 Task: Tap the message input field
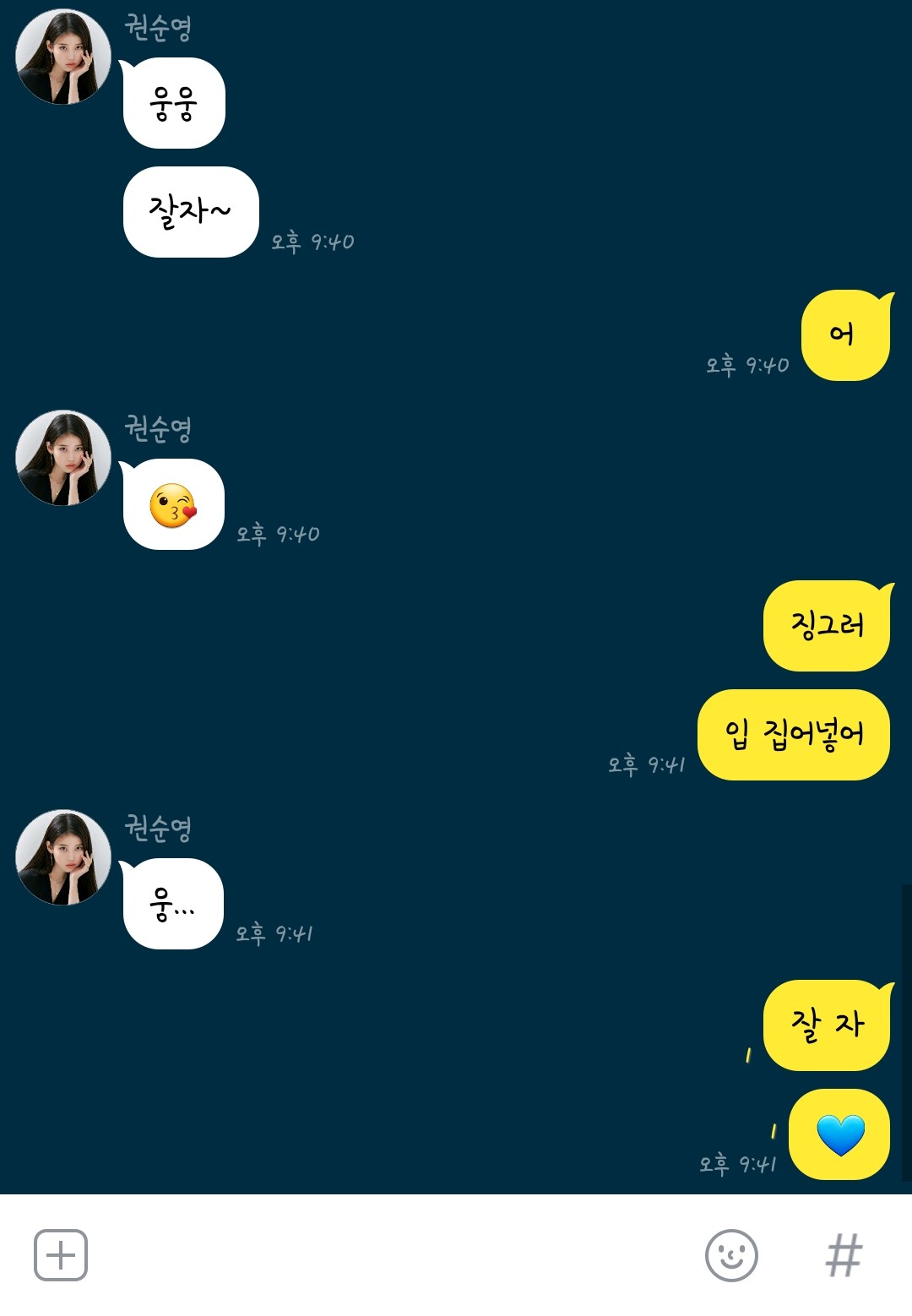pos(388,1255)
